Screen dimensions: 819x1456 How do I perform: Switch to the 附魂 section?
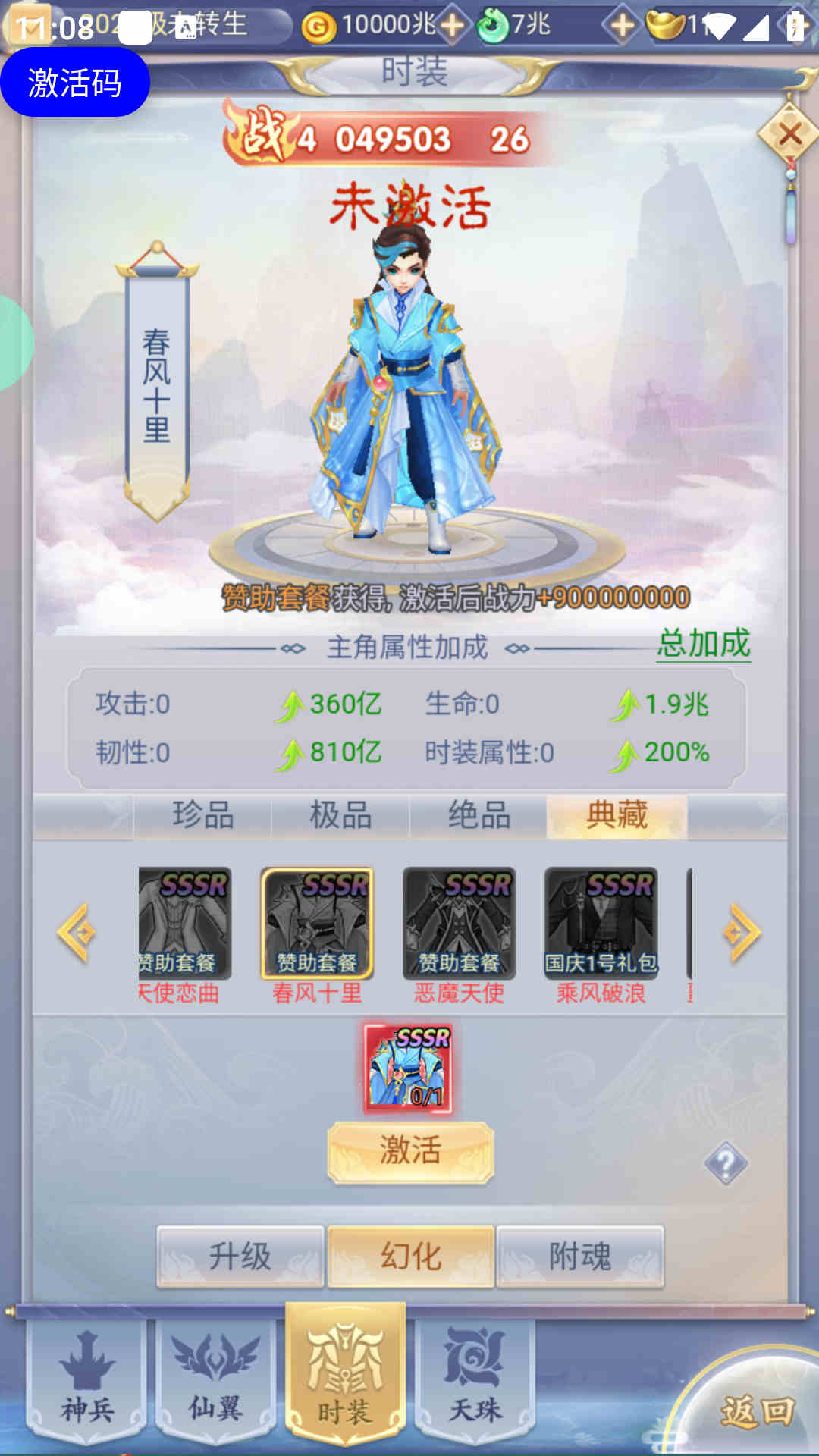(580, 1257)
